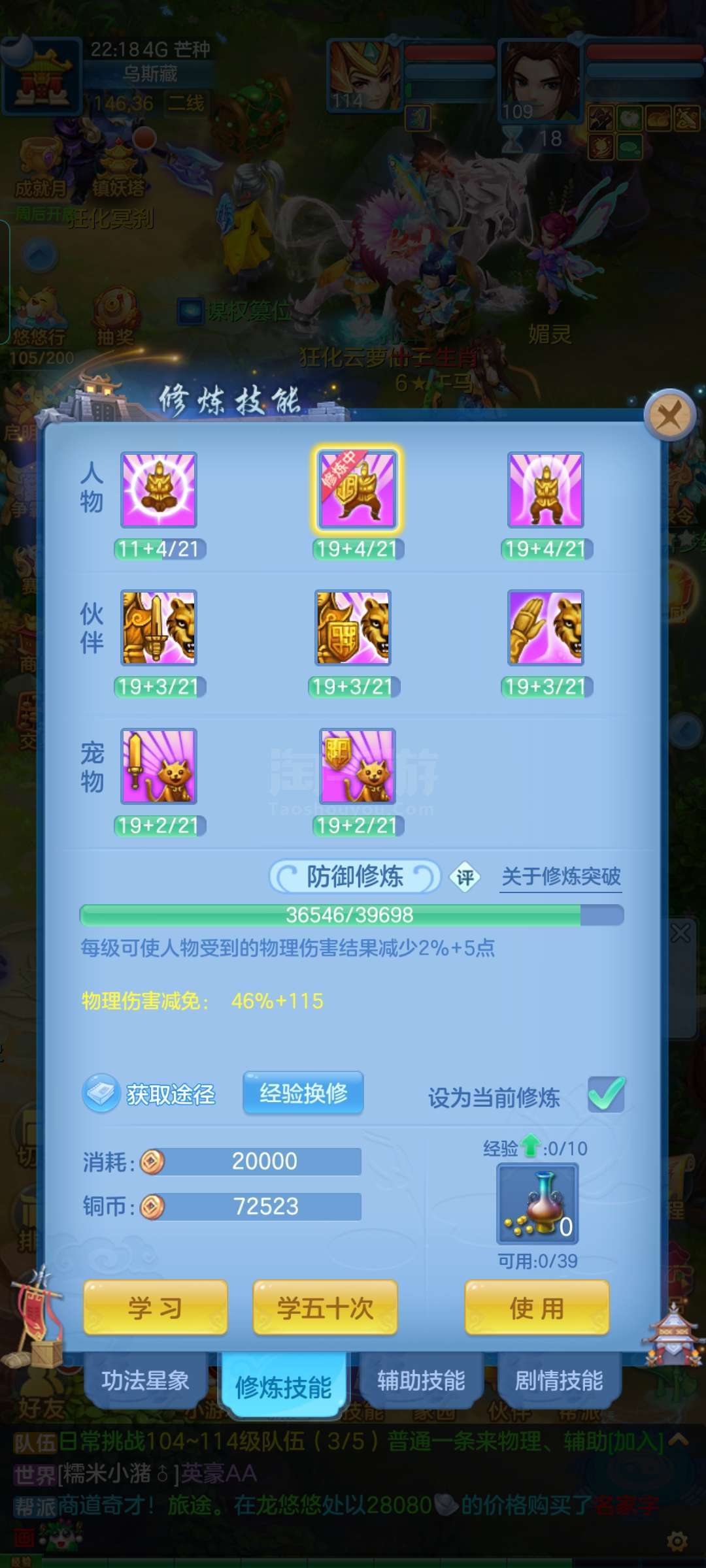The height and width of the screenshot is (1568, 706).
Task: Tap the 使用 button
Action: point(537,1307)
